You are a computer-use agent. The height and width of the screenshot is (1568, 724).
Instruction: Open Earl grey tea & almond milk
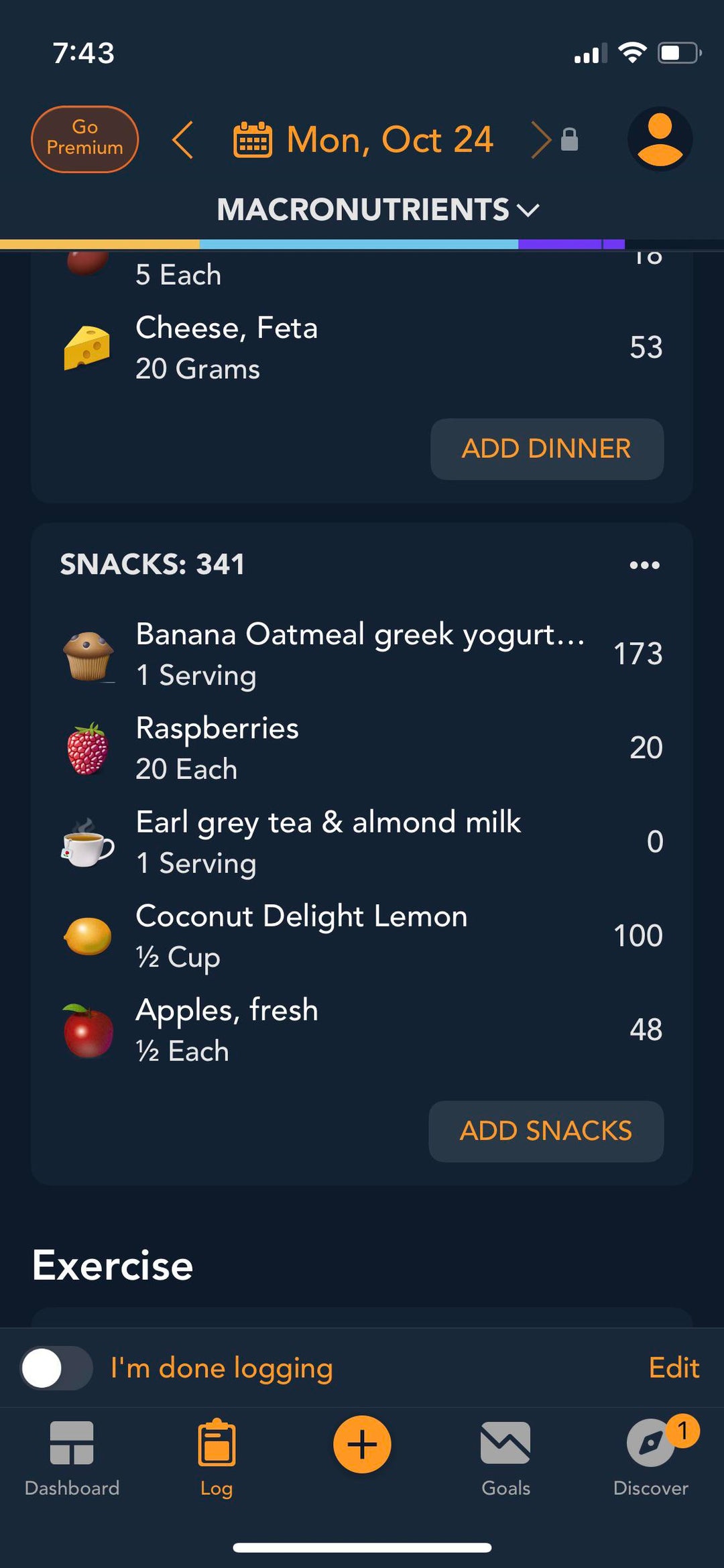coord(328,841)
